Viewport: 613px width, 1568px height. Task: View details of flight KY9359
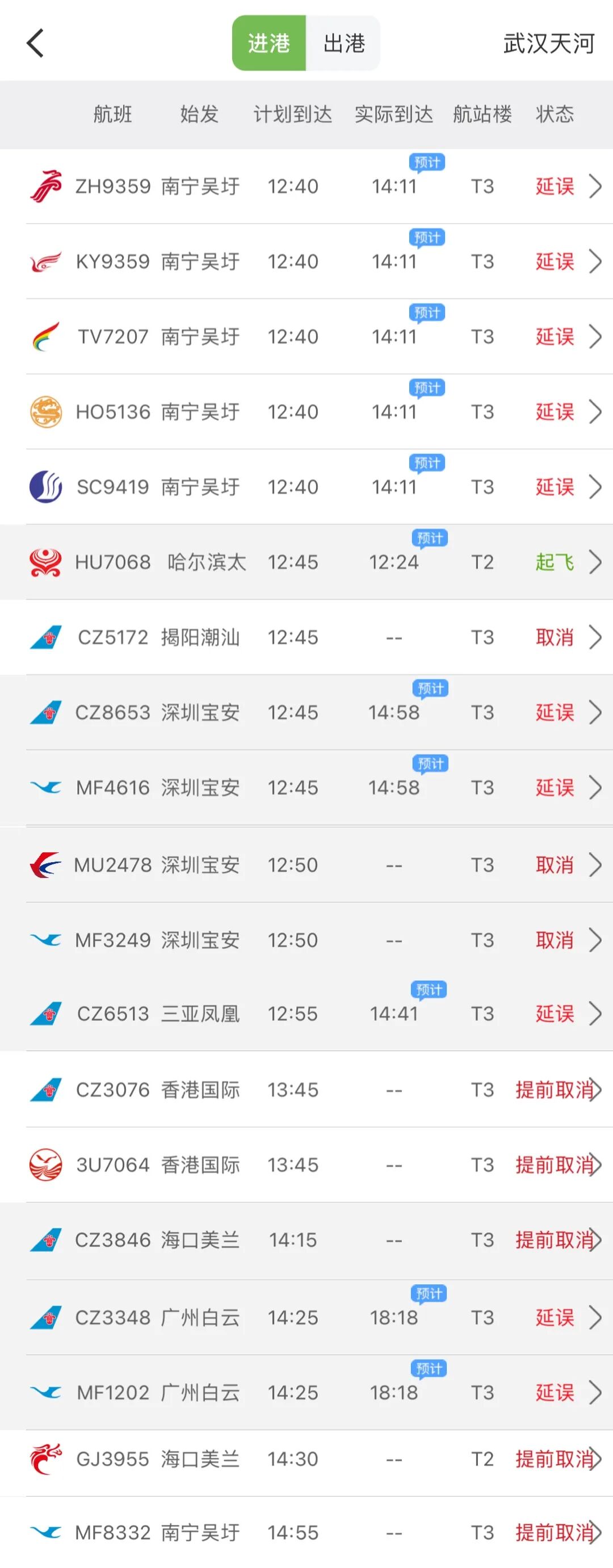tap(306, 262)
